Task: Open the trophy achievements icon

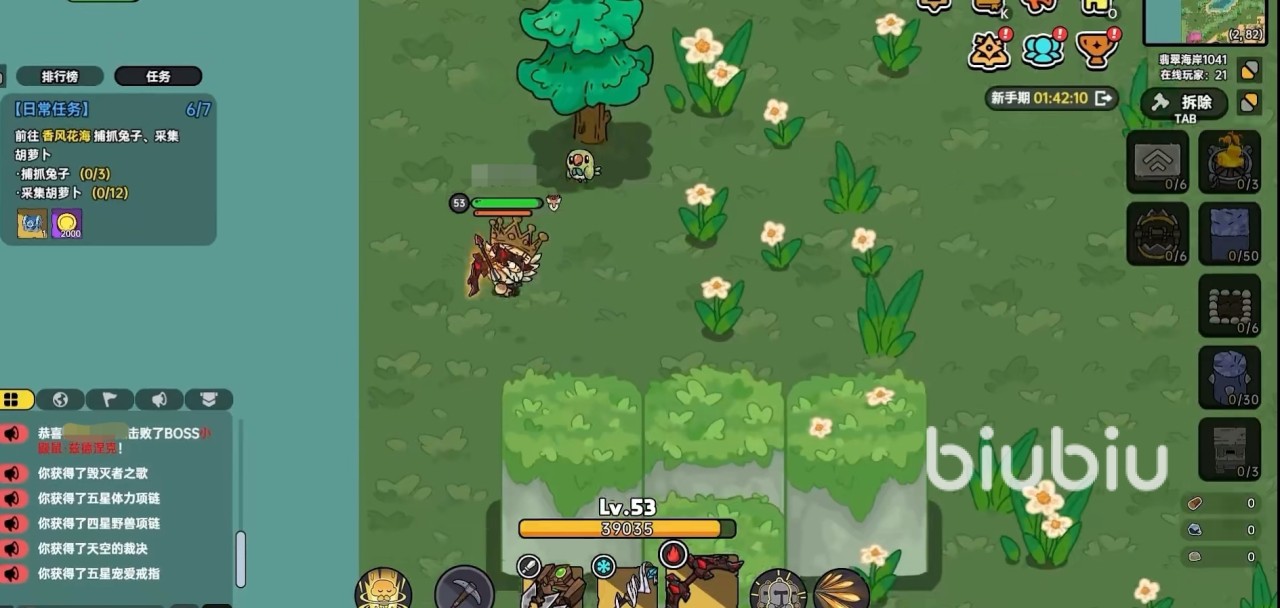Action: 1097,48
